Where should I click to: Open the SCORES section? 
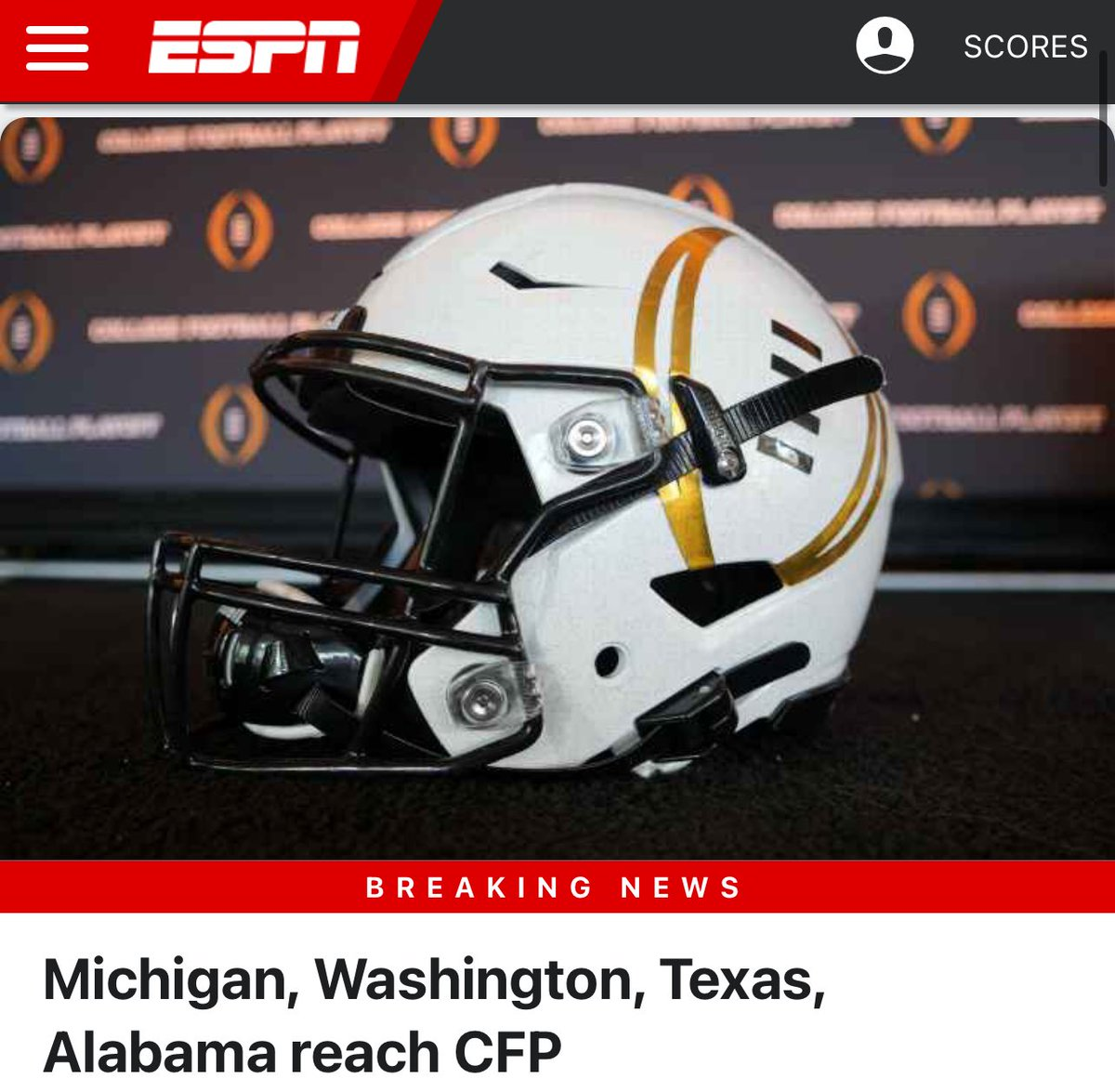coord(1025,46)
